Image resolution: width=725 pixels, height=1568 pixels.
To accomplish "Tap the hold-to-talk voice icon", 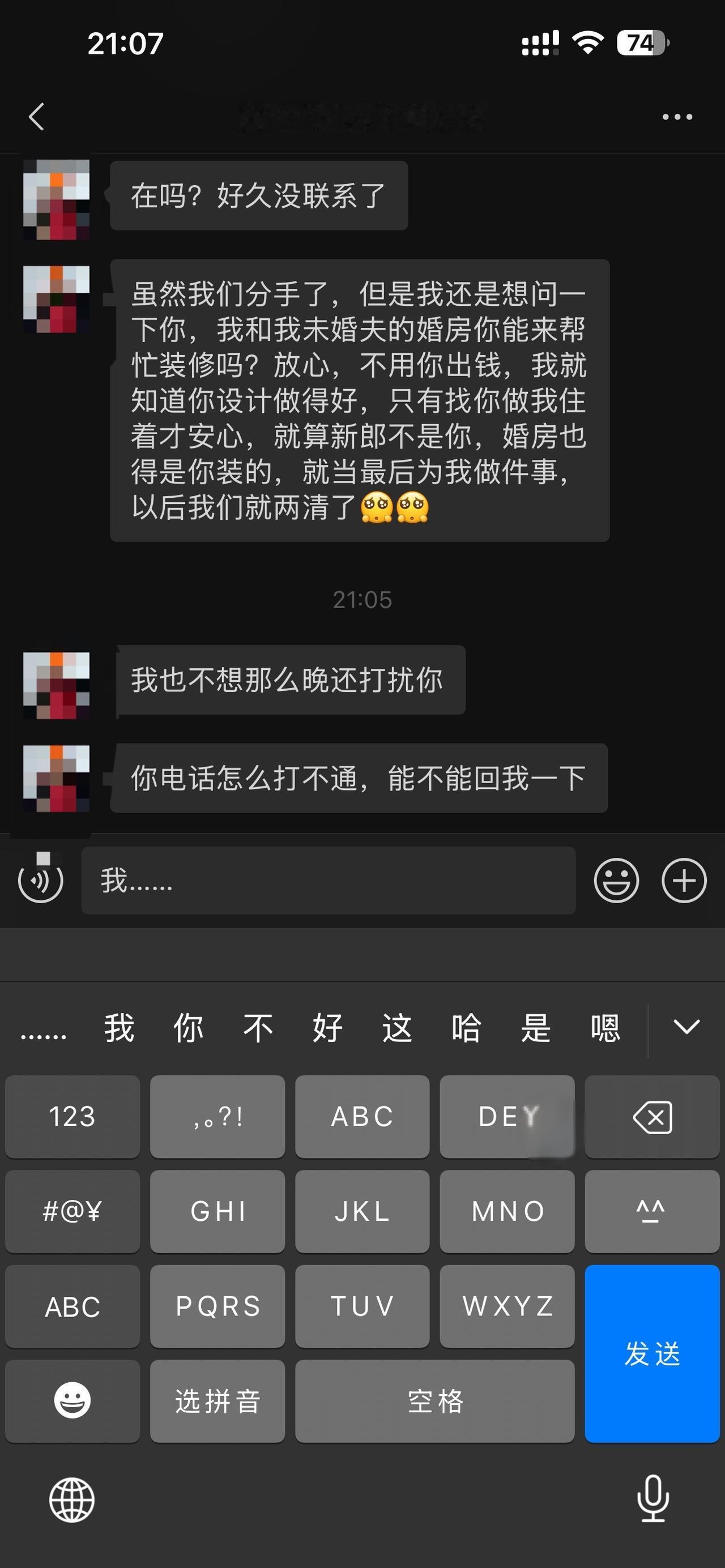I will click(40, 881).
